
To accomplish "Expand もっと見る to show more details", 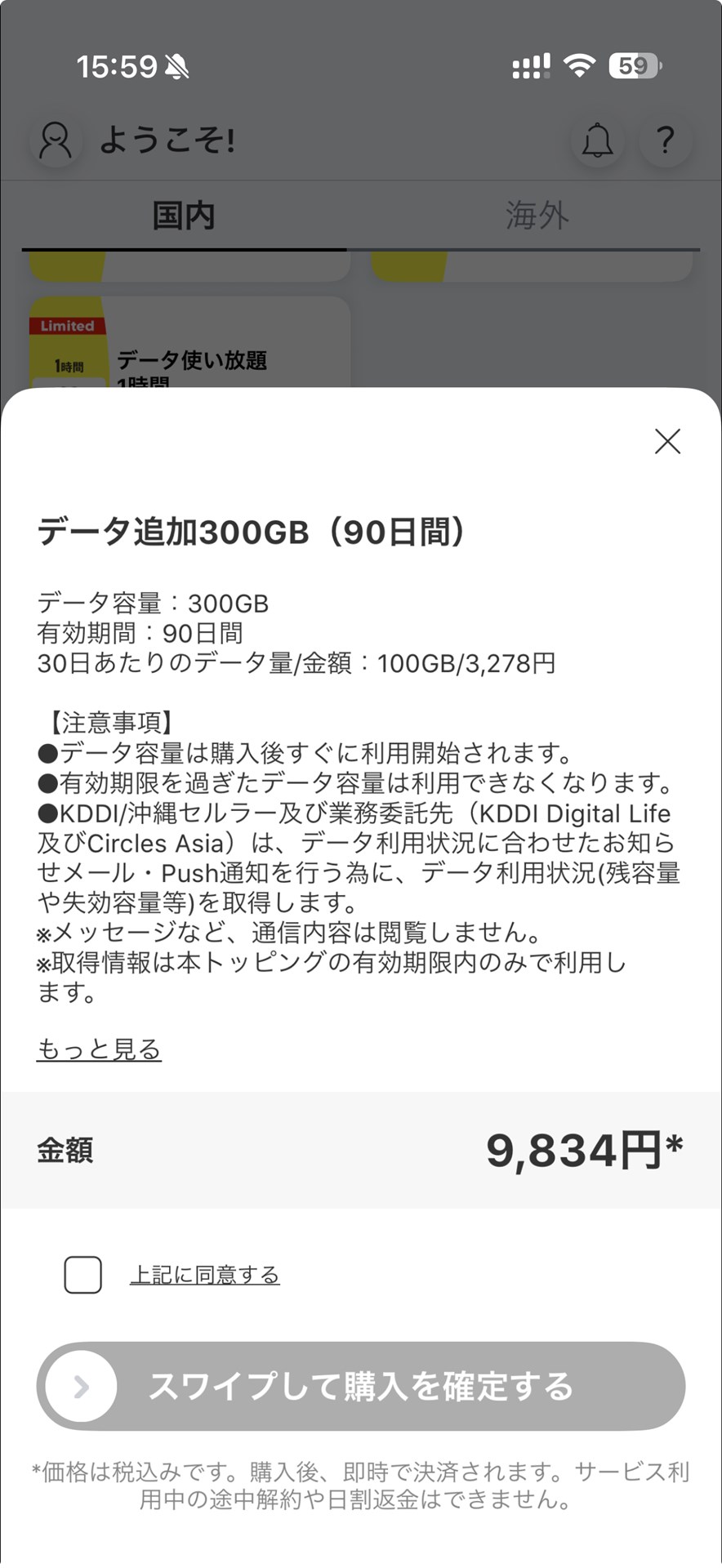I will tap(98, 1049).
